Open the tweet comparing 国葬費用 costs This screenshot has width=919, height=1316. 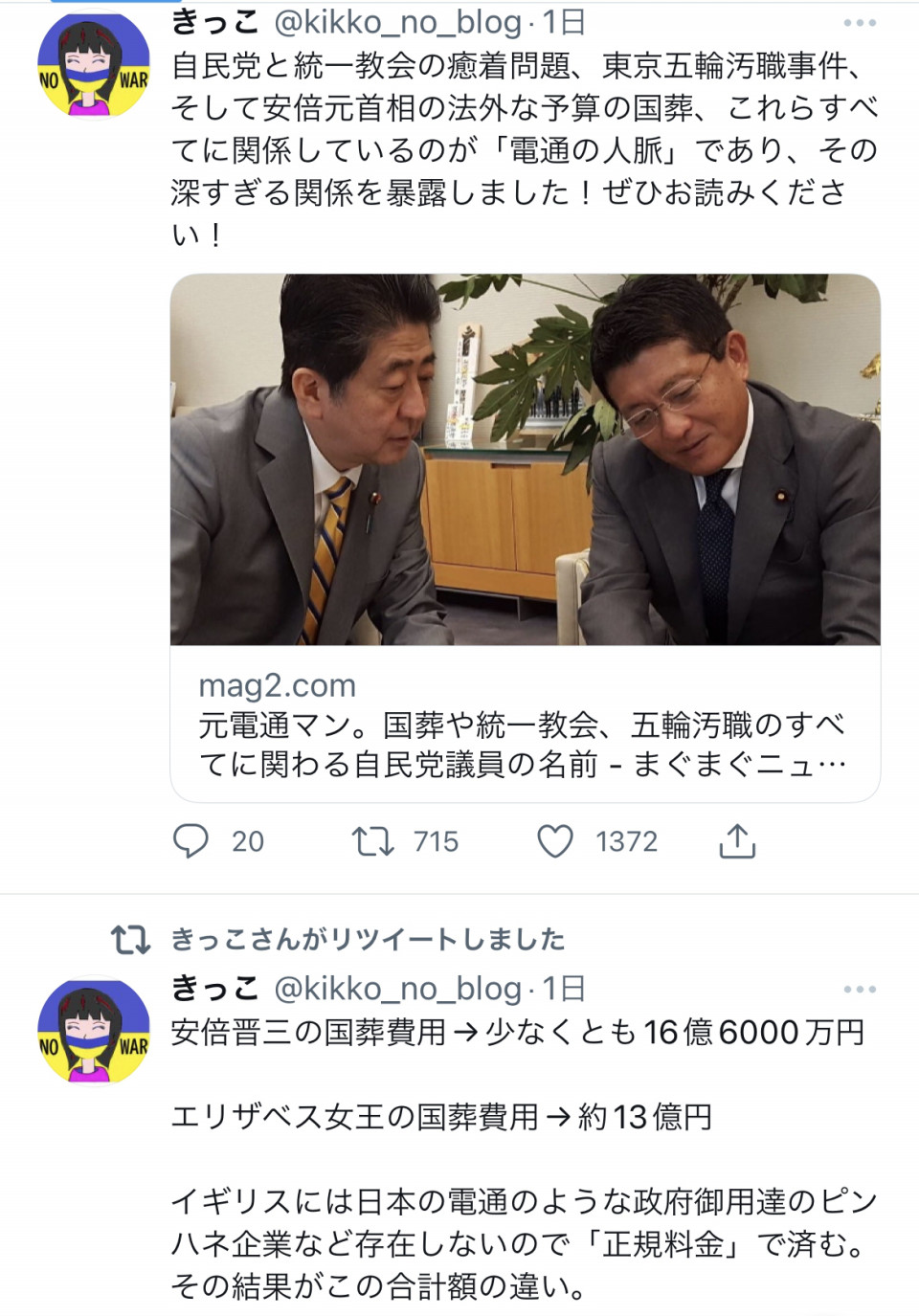[517, 1158]
